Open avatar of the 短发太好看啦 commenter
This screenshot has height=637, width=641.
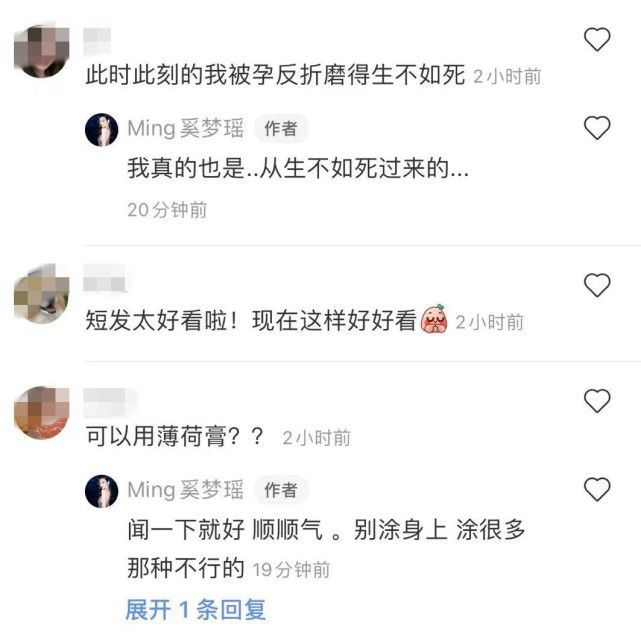41,296
